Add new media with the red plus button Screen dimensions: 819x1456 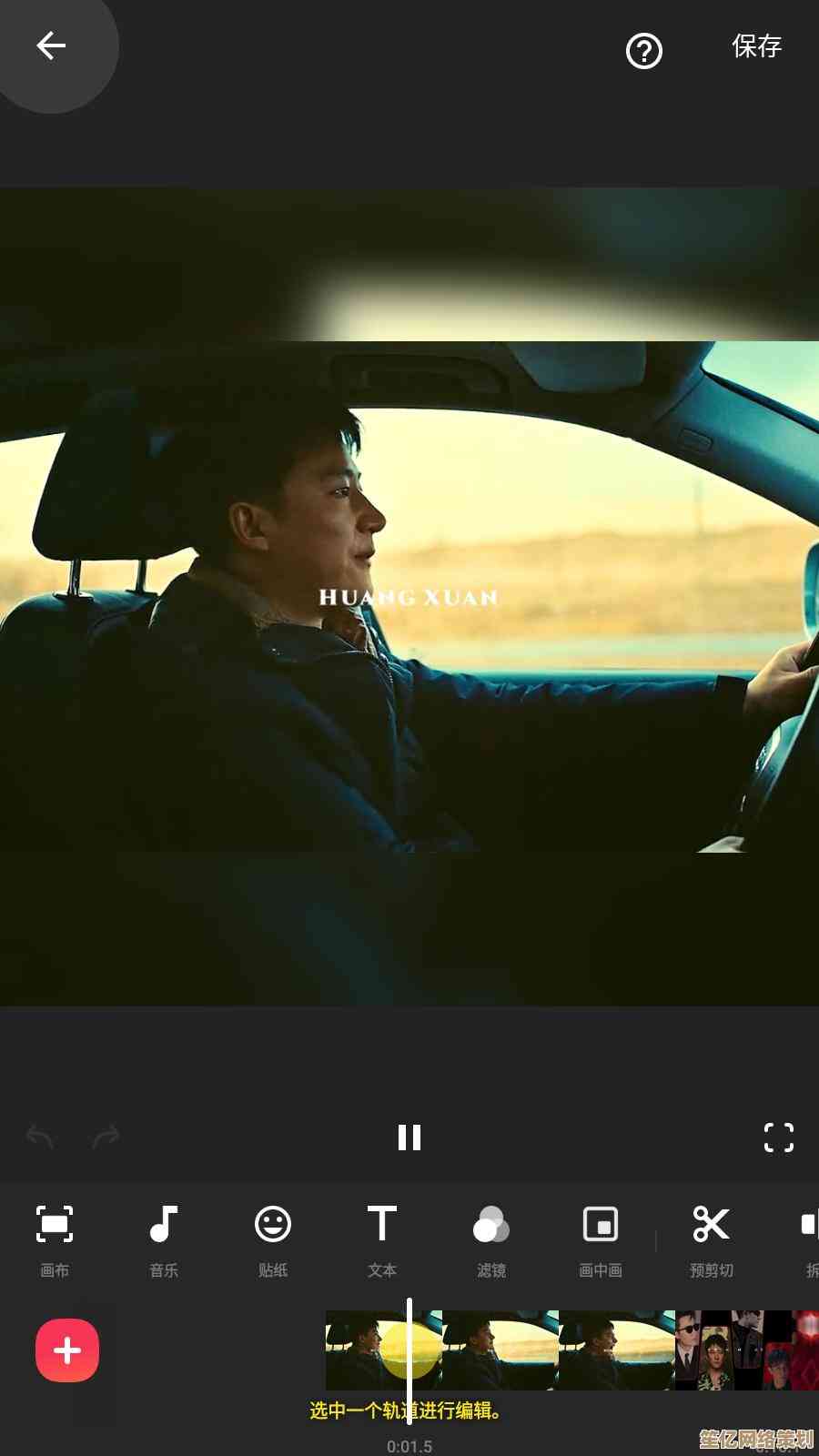point(67,1350)
